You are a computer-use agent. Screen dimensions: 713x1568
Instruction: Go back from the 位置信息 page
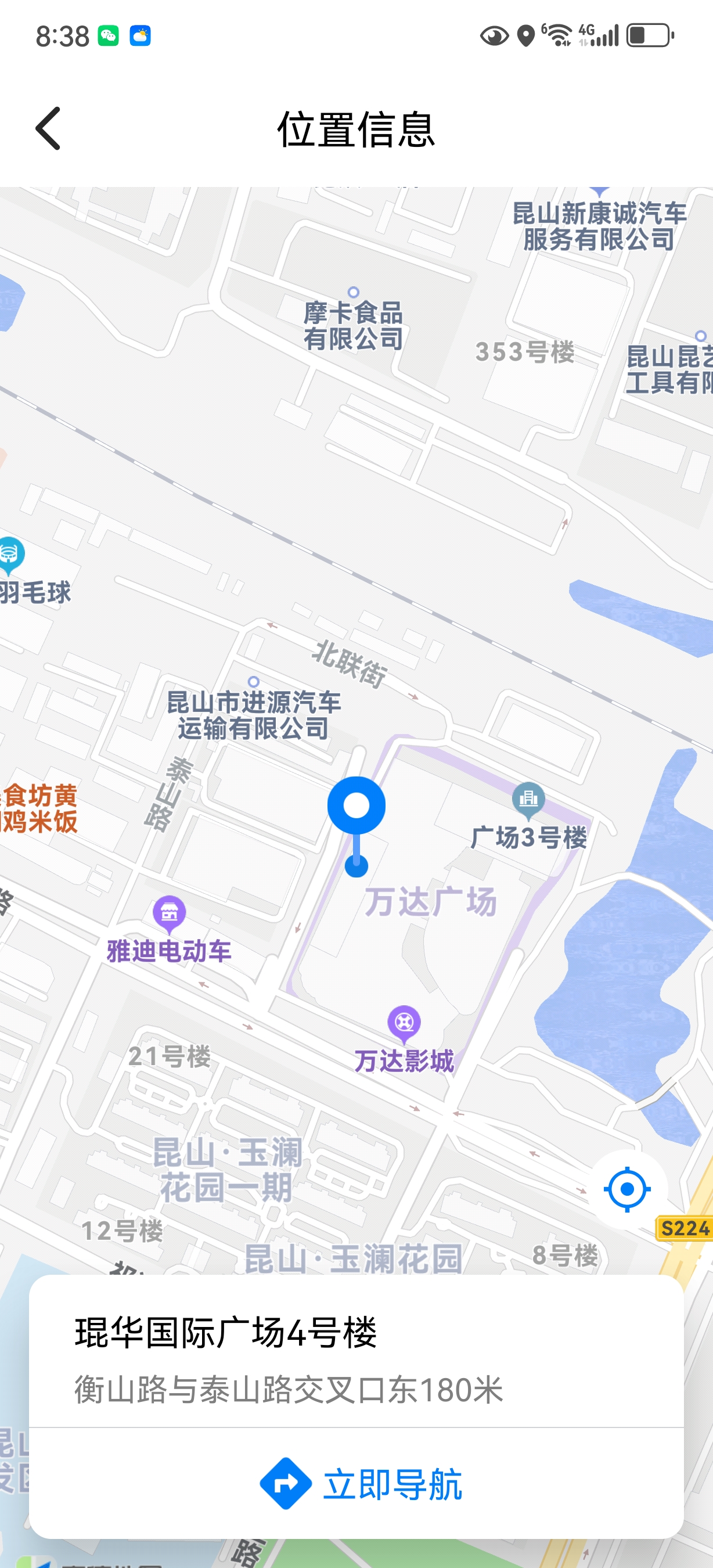tap(48, 128)
